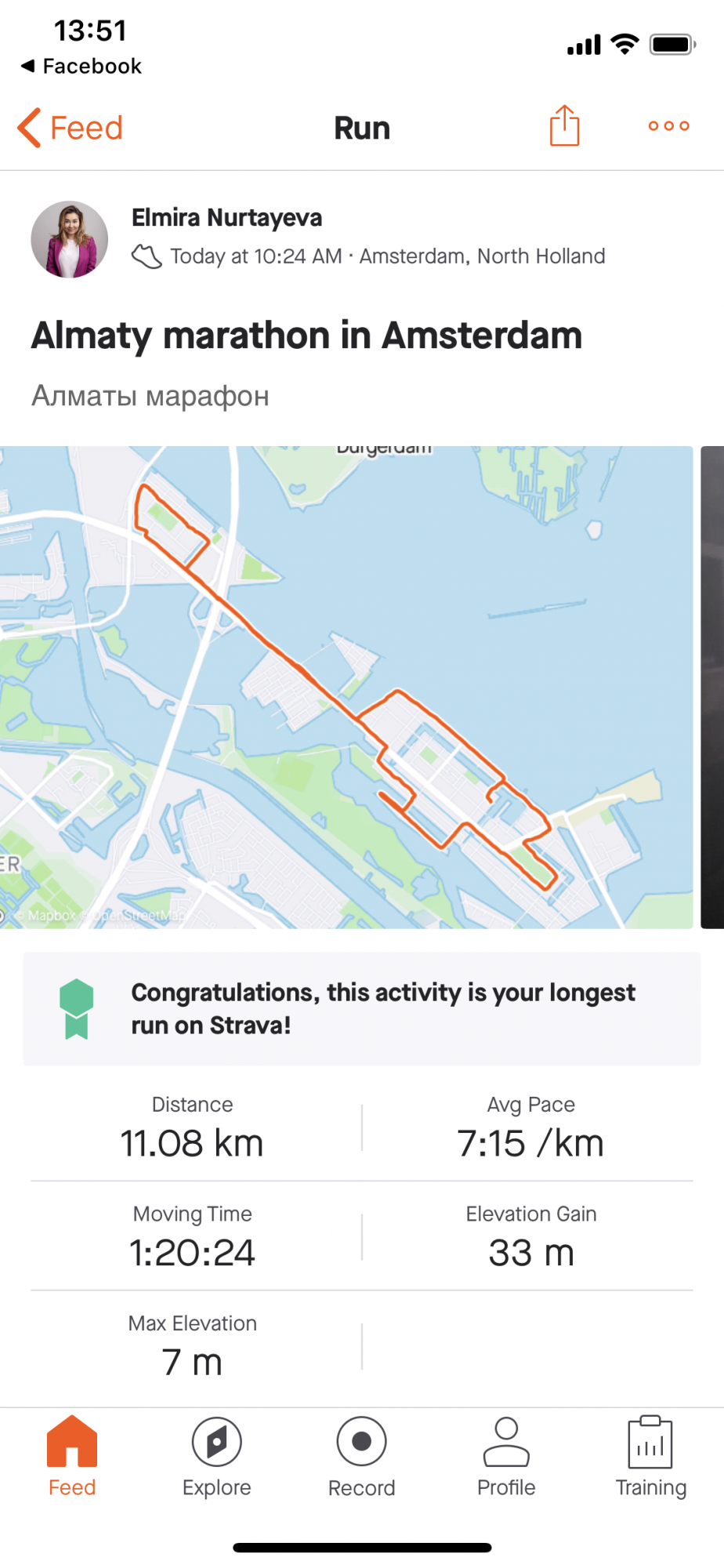Return to Facebook via status bar link

click(81, 66)
